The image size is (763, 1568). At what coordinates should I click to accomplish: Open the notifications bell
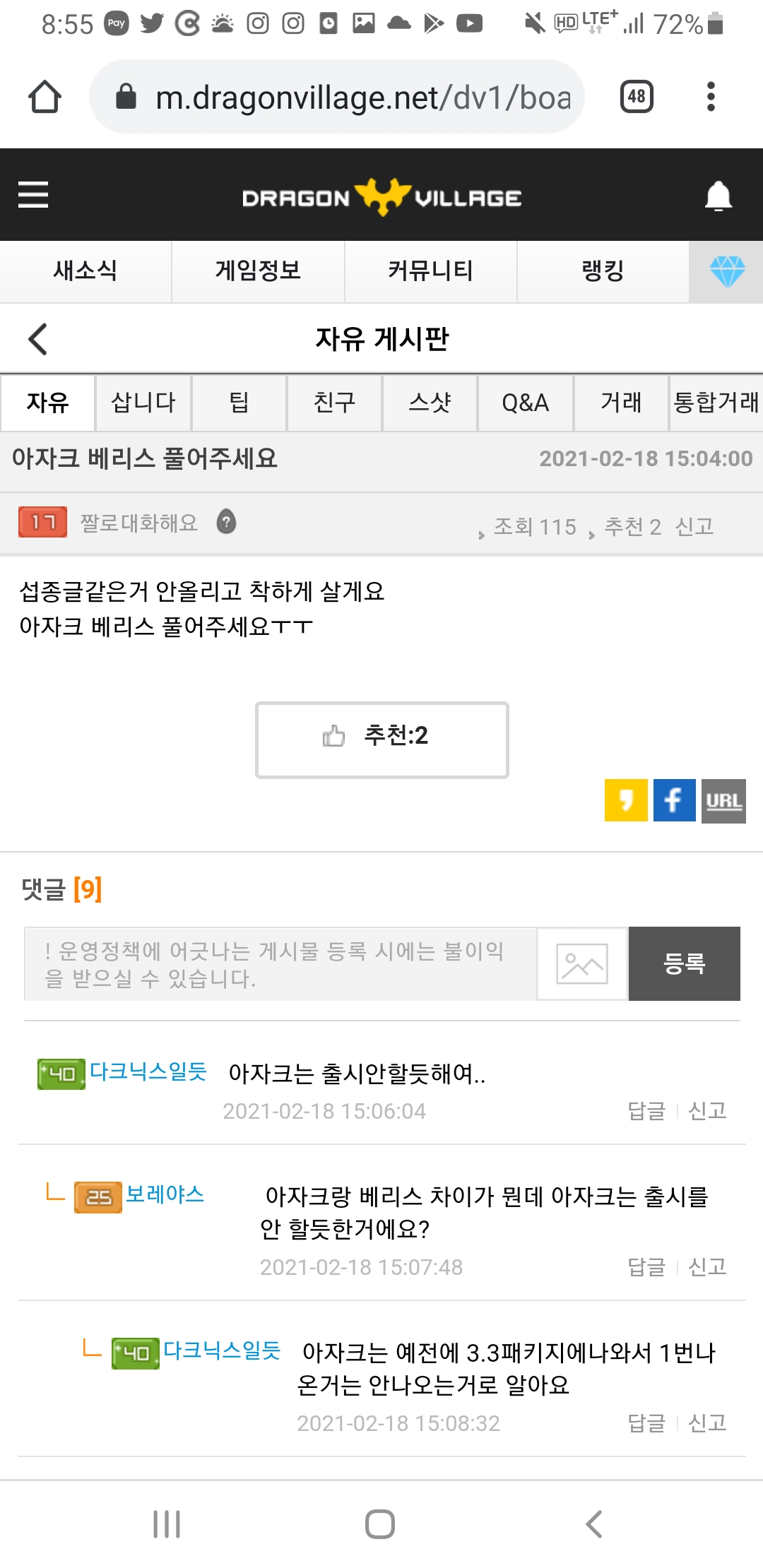coord(718,196)
